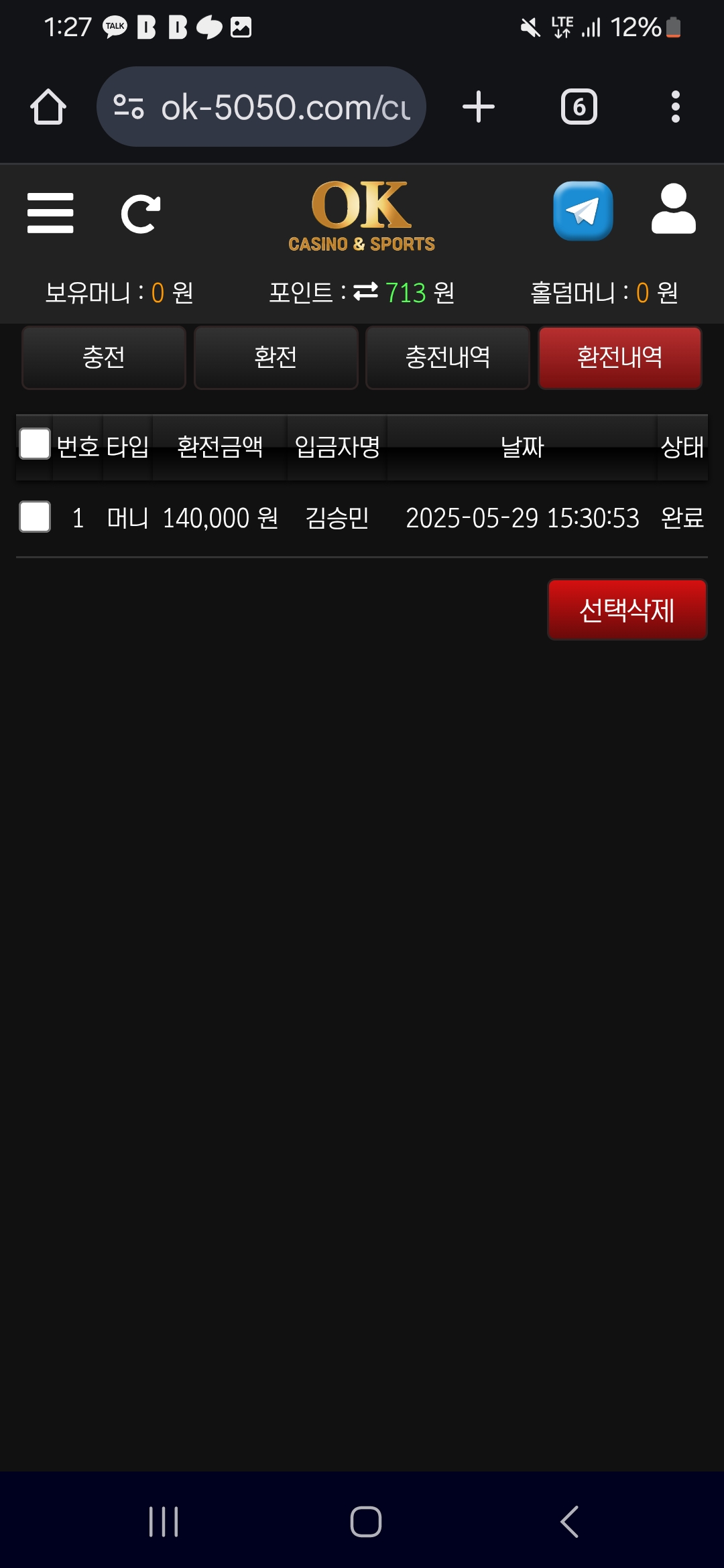Select the 환전내역 tab
Image resolution: width=724 pixels, height=1568 pixels.
click(x=619, y=357)
